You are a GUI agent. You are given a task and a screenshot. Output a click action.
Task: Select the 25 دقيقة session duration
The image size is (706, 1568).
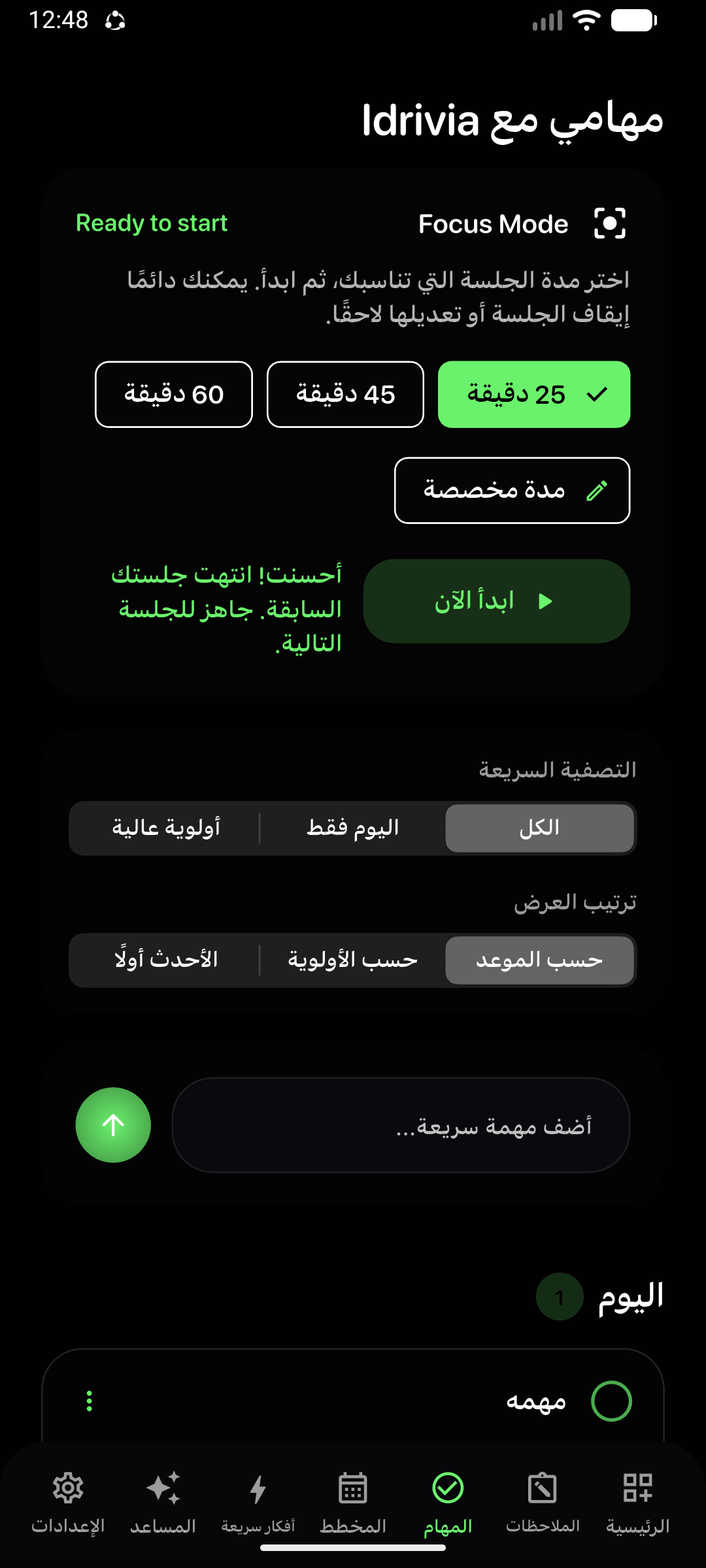click(x=533, y=395)
